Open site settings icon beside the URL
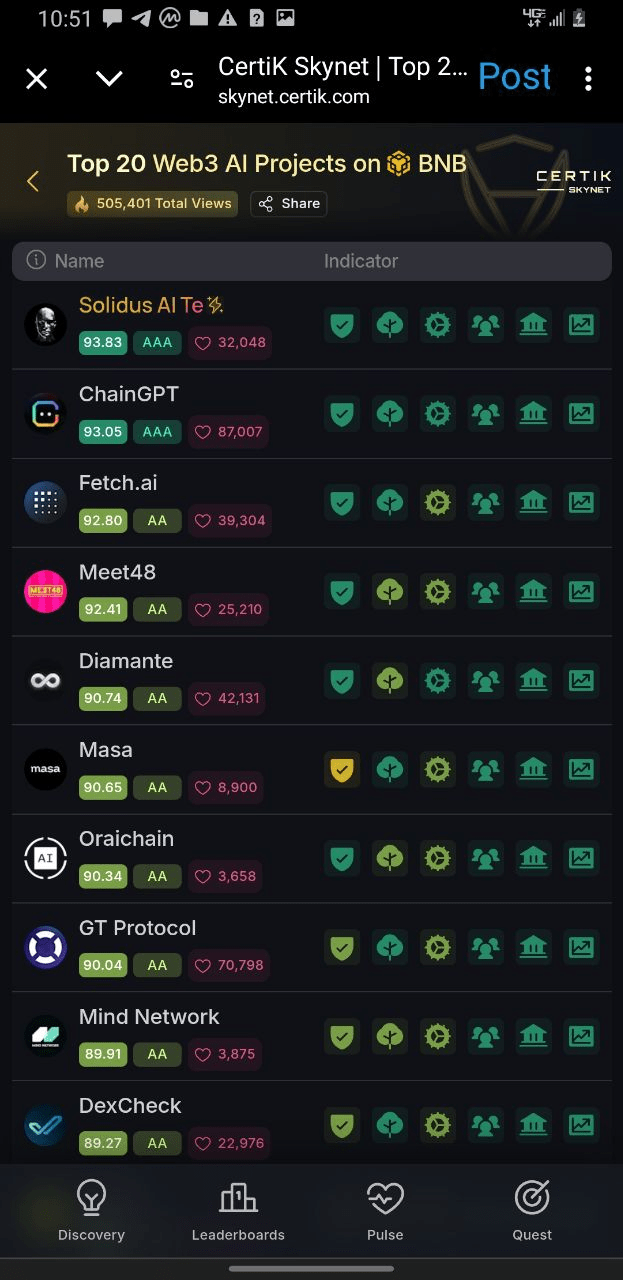Viewport: 623px width, 1280px height. [x=182, y=79]
